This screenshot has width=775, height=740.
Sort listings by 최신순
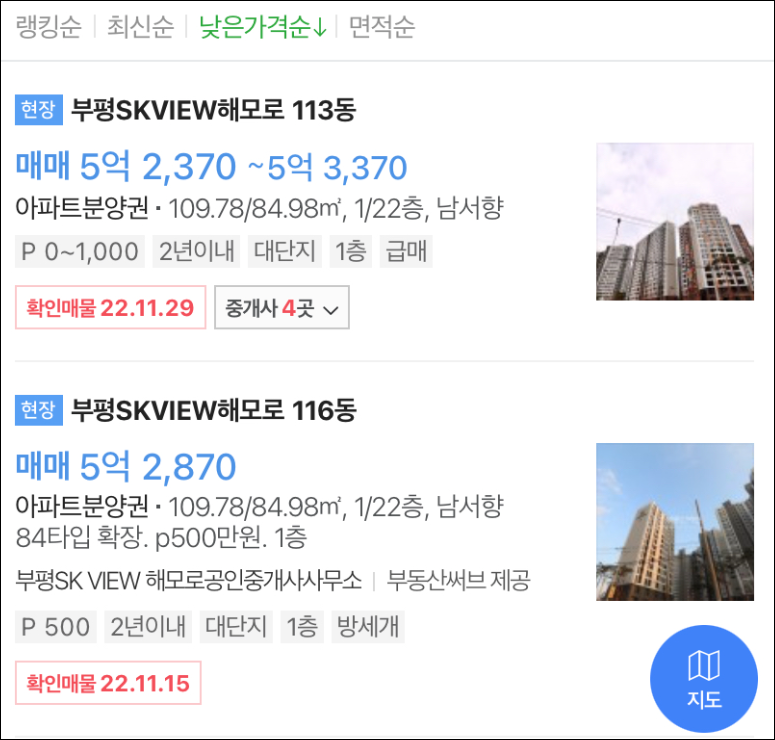coord(139,27)
